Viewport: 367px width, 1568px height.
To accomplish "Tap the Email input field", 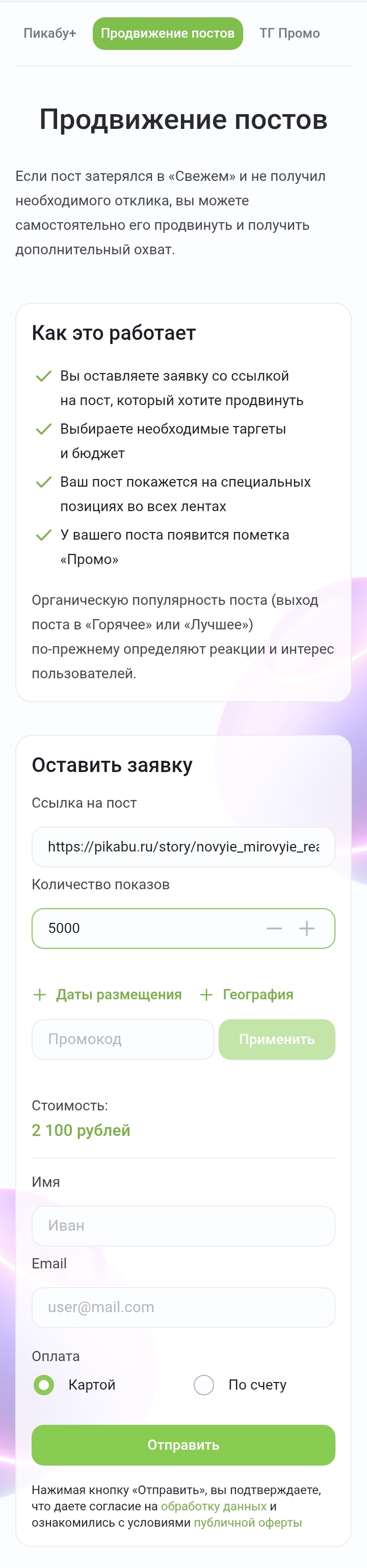I will click(182, 1308).
